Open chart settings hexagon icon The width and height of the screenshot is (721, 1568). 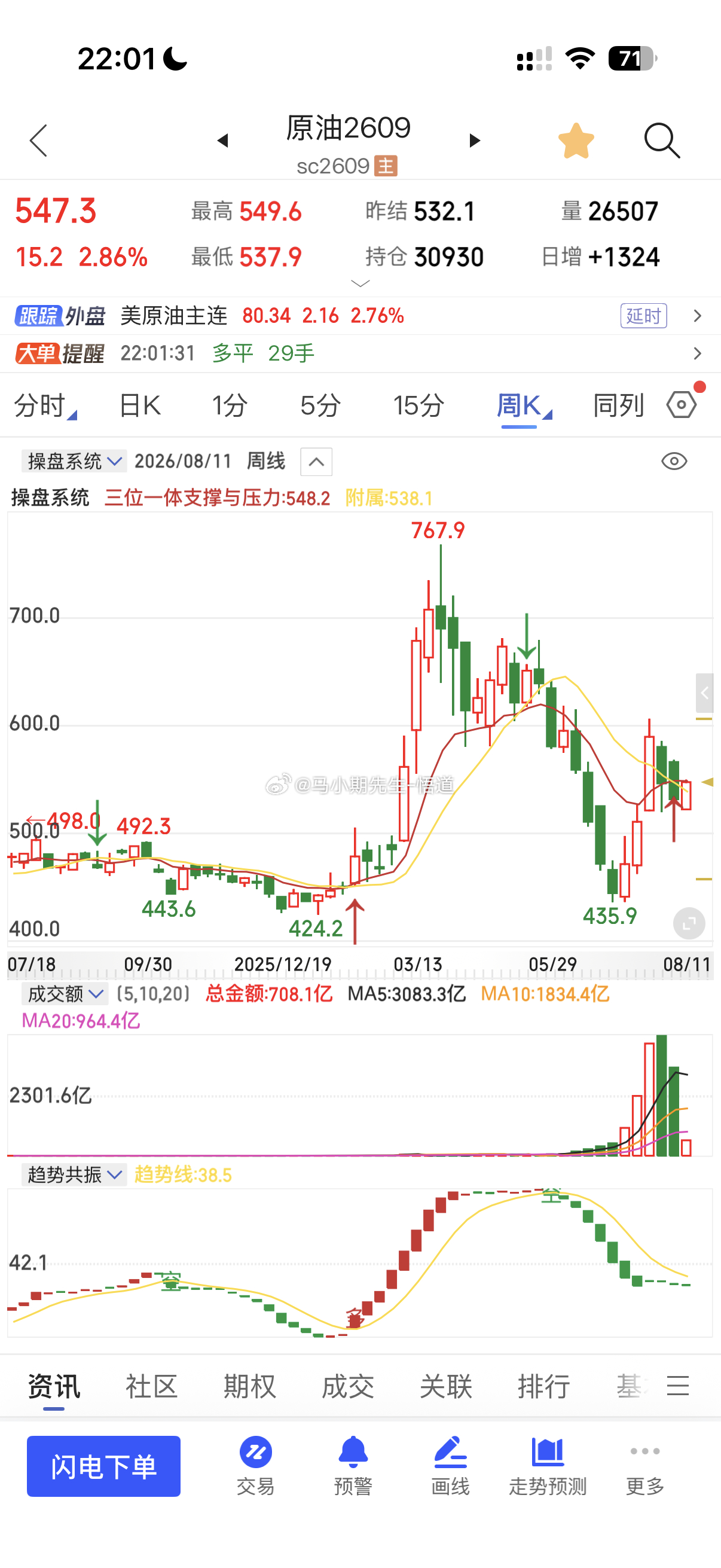click(x=682, y=404)
